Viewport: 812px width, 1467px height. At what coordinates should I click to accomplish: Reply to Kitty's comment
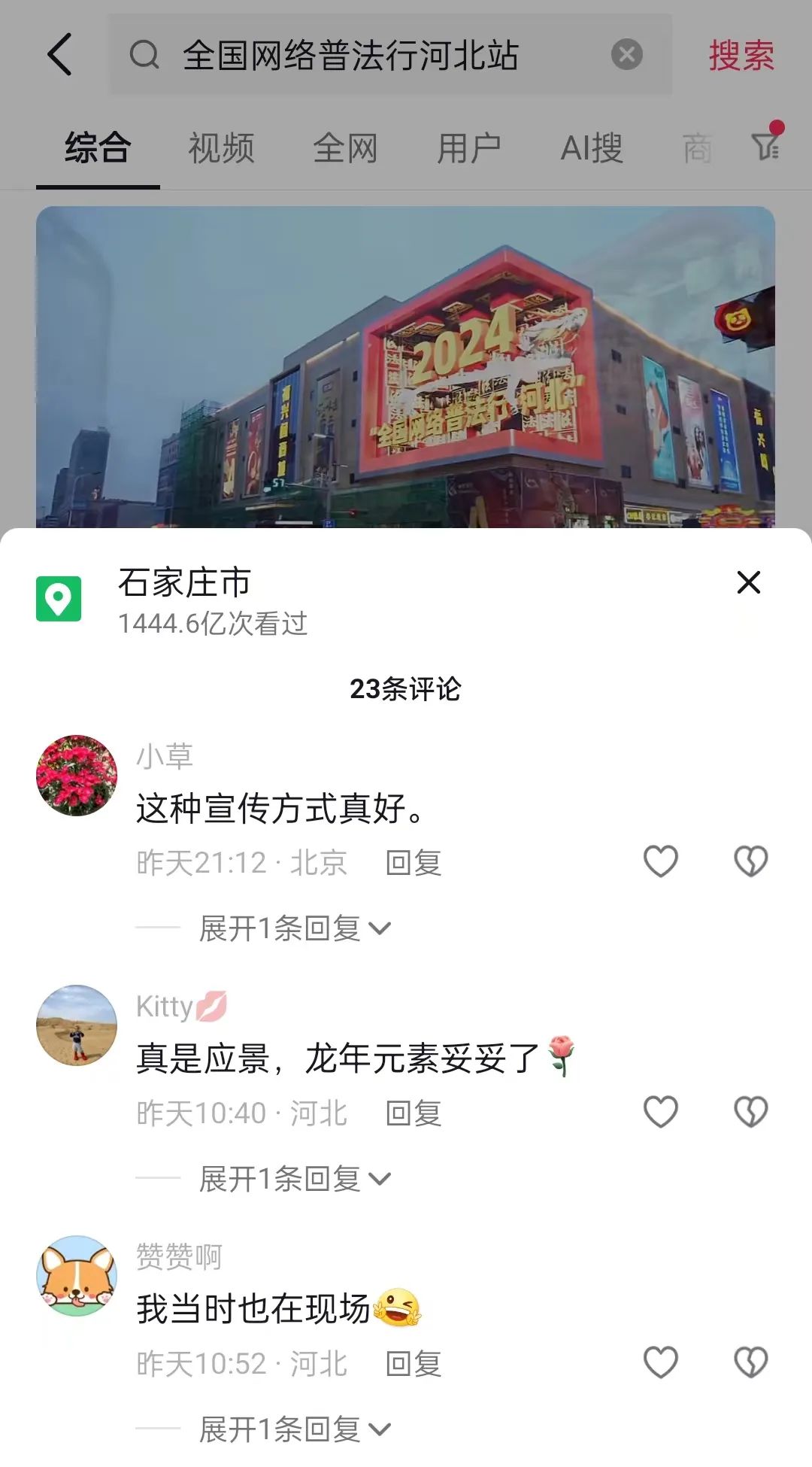pos(413,1113)
